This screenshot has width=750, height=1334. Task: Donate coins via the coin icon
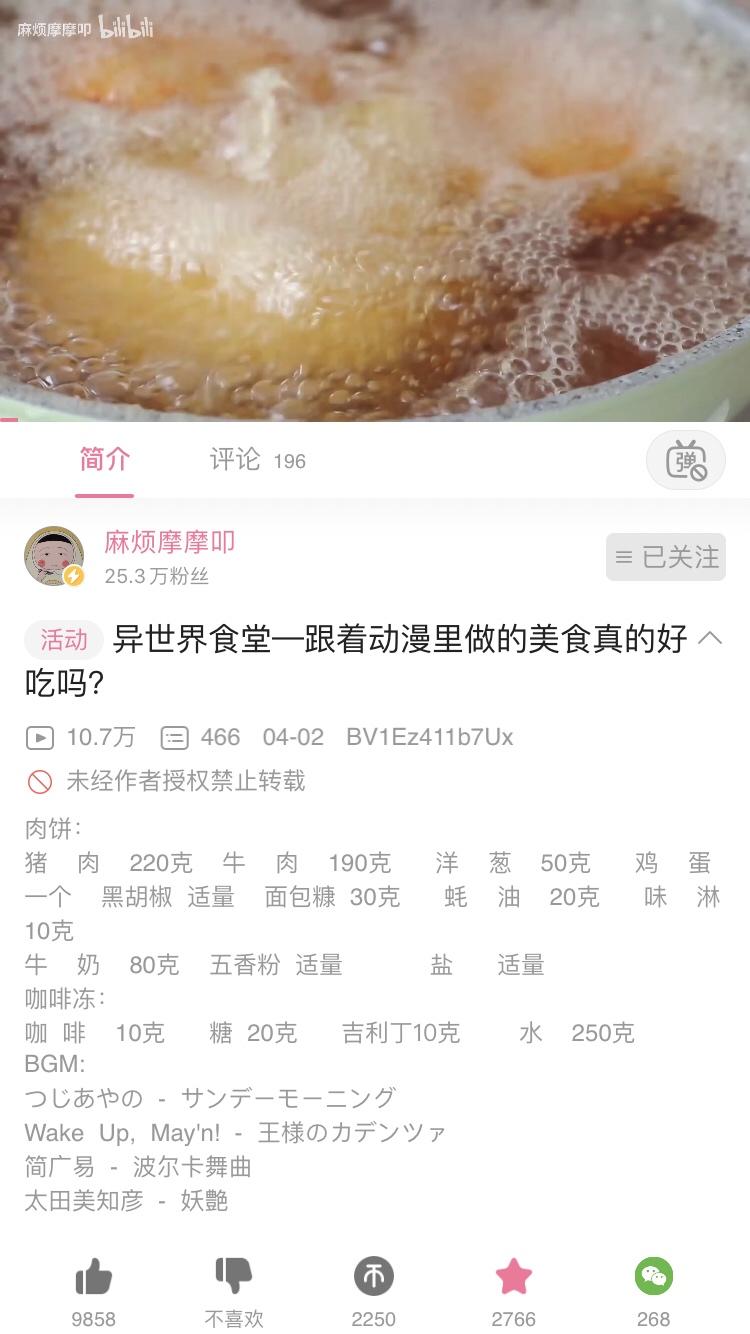373,1277
